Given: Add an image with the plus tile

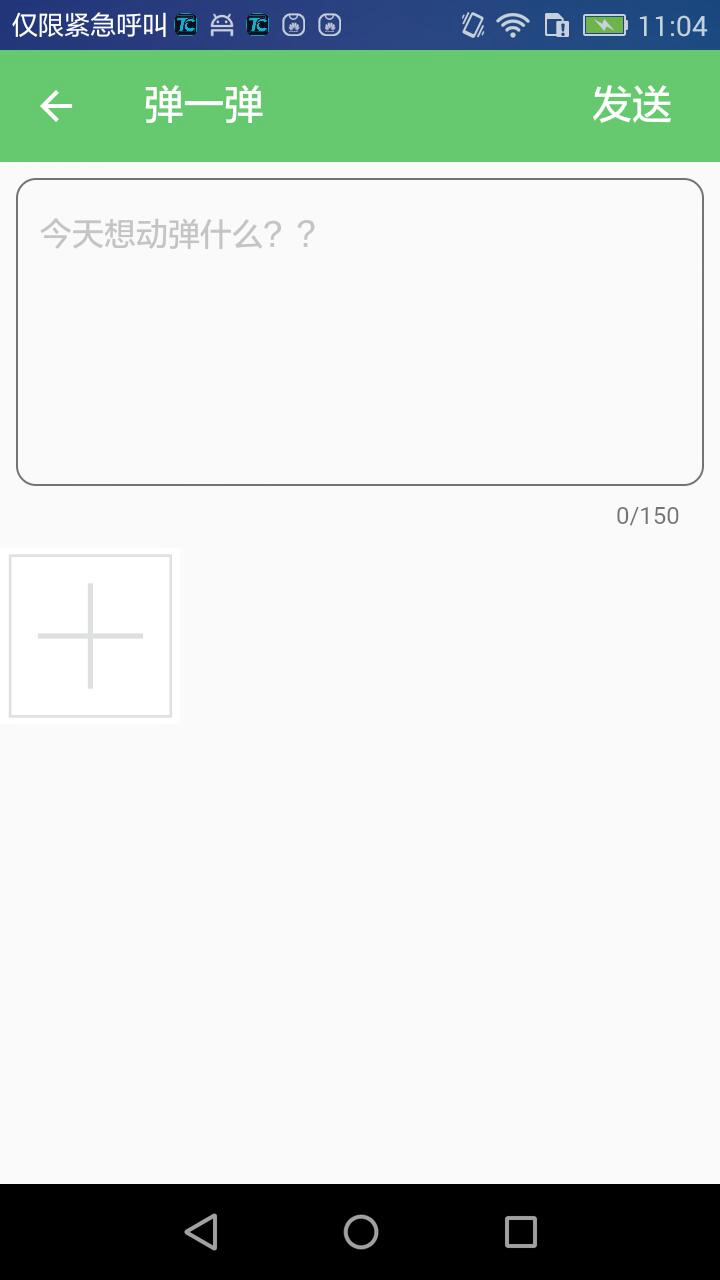Looking at the screenshot, I should (x=90, y=636).
